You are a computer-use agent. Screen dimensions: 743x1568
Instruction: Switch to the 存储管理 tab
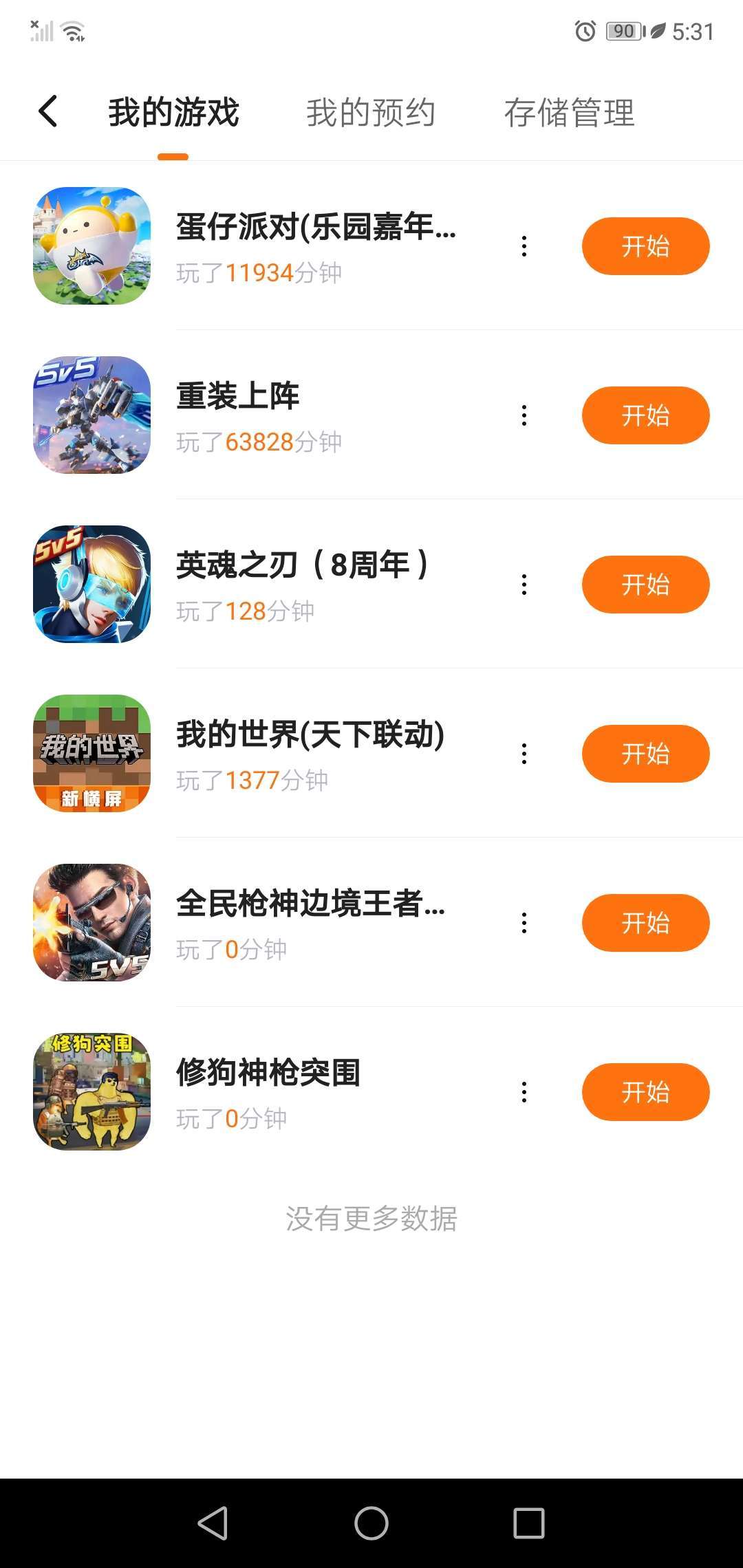[569, 113]
